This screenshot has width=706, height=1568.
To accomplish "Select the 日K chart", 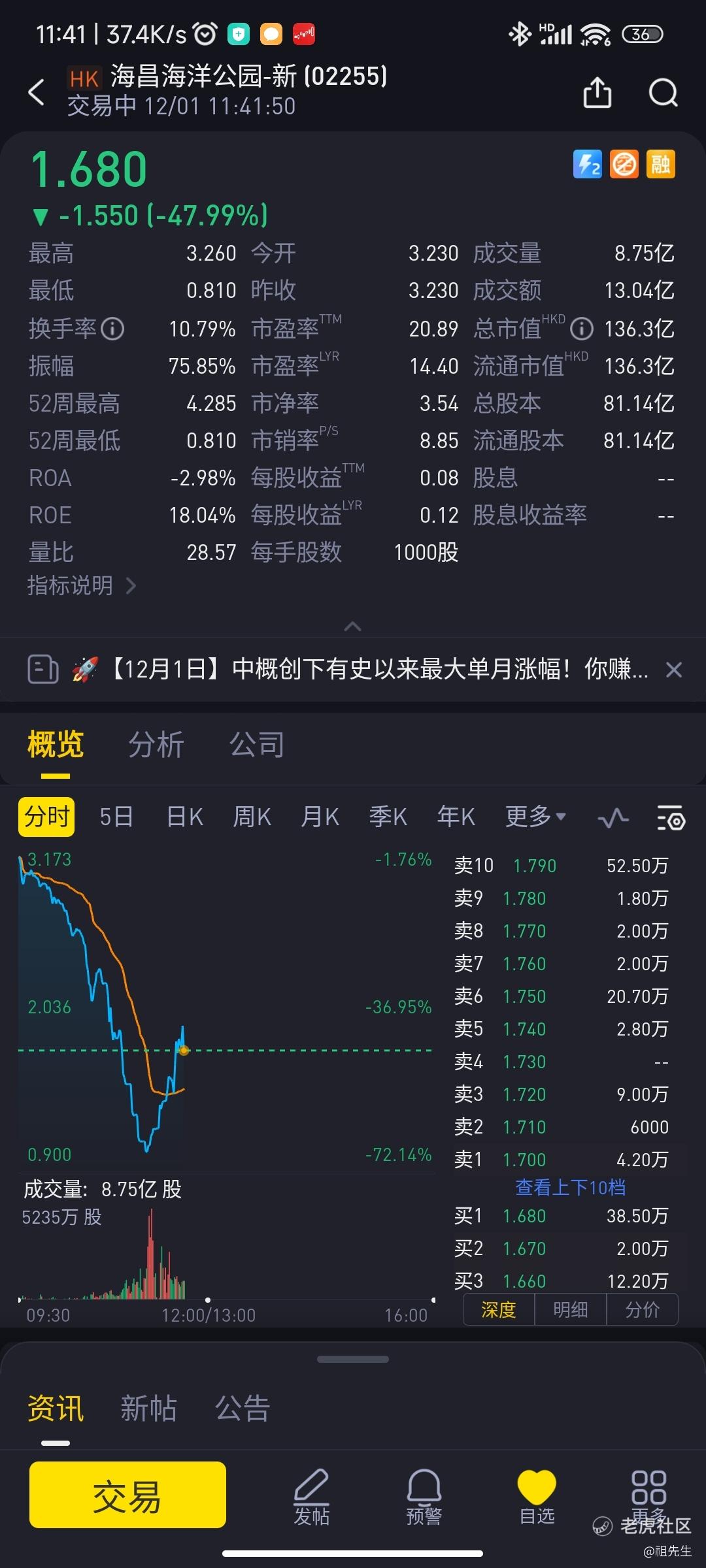I will pyautogui.click(x=185, y=817).
